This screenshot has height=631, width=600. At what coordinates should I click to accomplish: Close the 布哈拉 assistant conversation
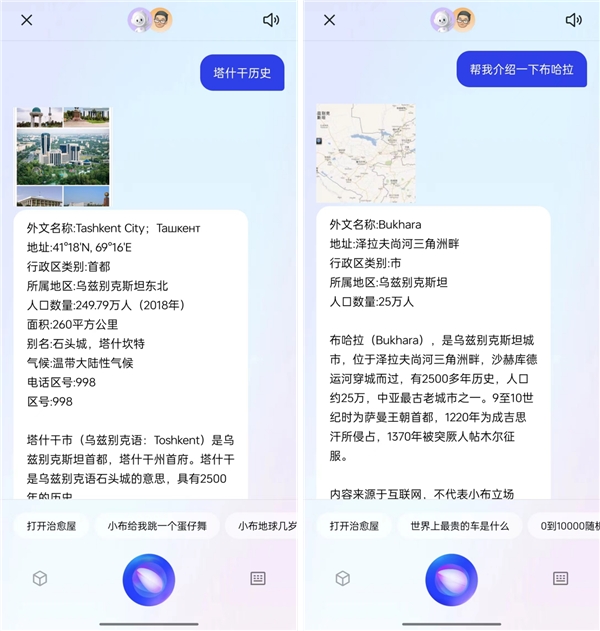tap(330, 20)
